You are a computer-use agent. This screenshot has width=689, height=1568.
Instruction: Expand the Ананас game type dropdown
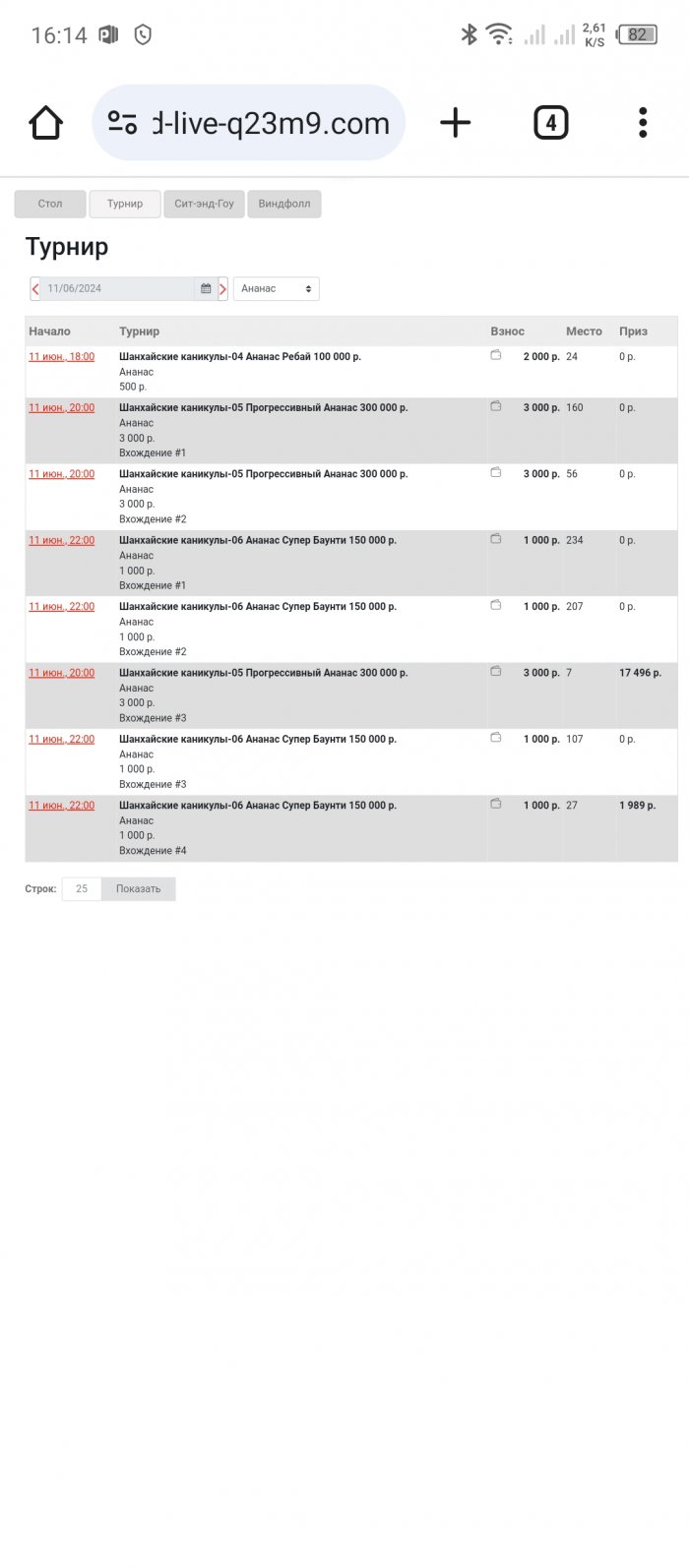276,288
